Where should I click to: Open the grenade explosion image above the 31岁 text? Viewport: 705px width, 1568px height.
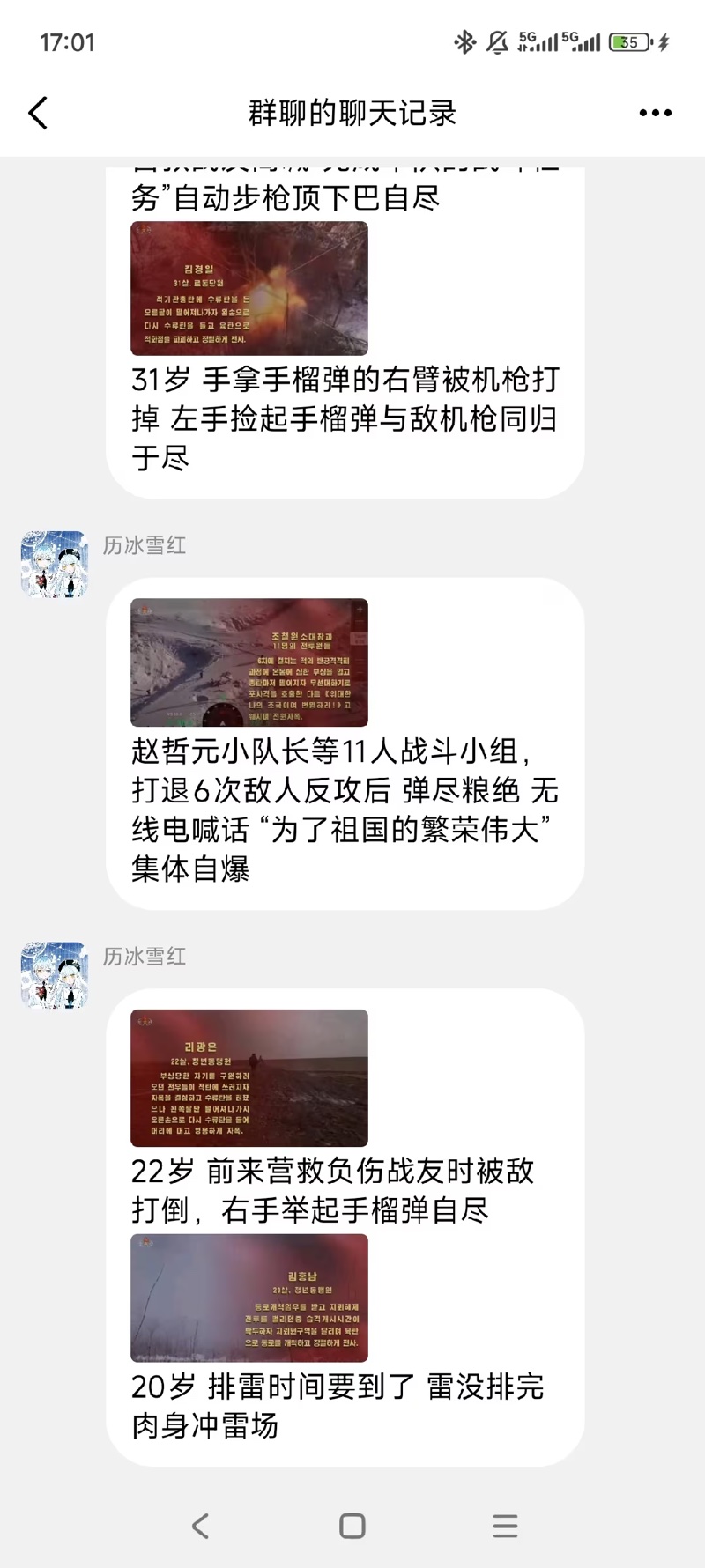pyautogui.click(x=249, y=288)
